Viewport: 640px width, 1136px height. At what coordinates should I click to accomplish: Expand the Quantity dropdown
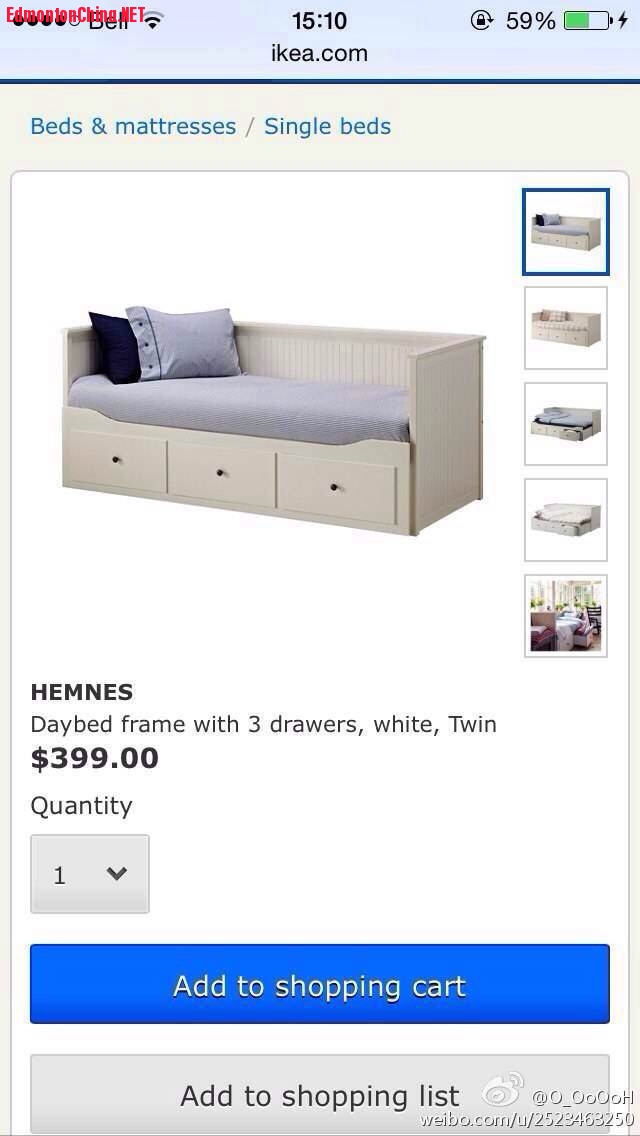pos(90,874)
